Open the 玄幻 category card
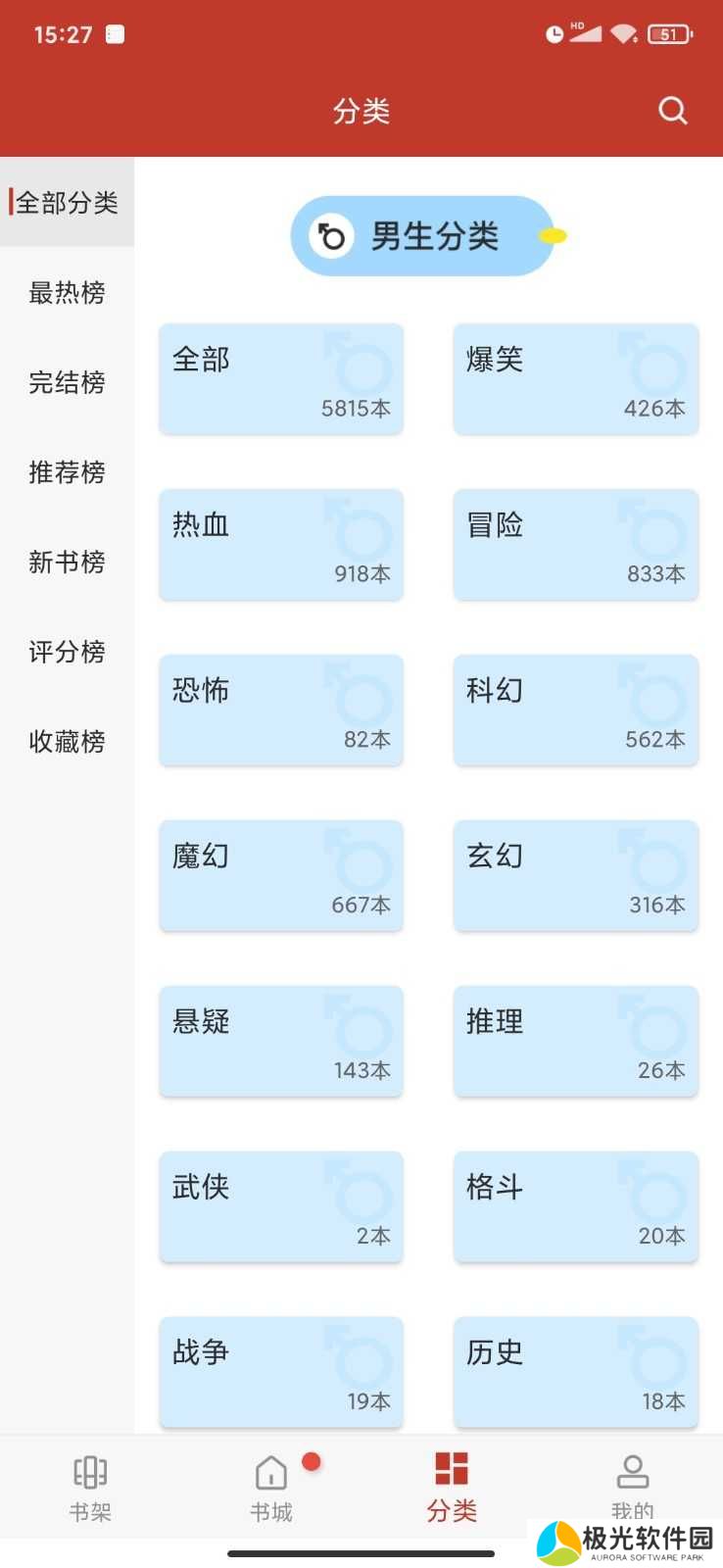The height and width of the screenshot is (1568, 723). tap(575, 876)
